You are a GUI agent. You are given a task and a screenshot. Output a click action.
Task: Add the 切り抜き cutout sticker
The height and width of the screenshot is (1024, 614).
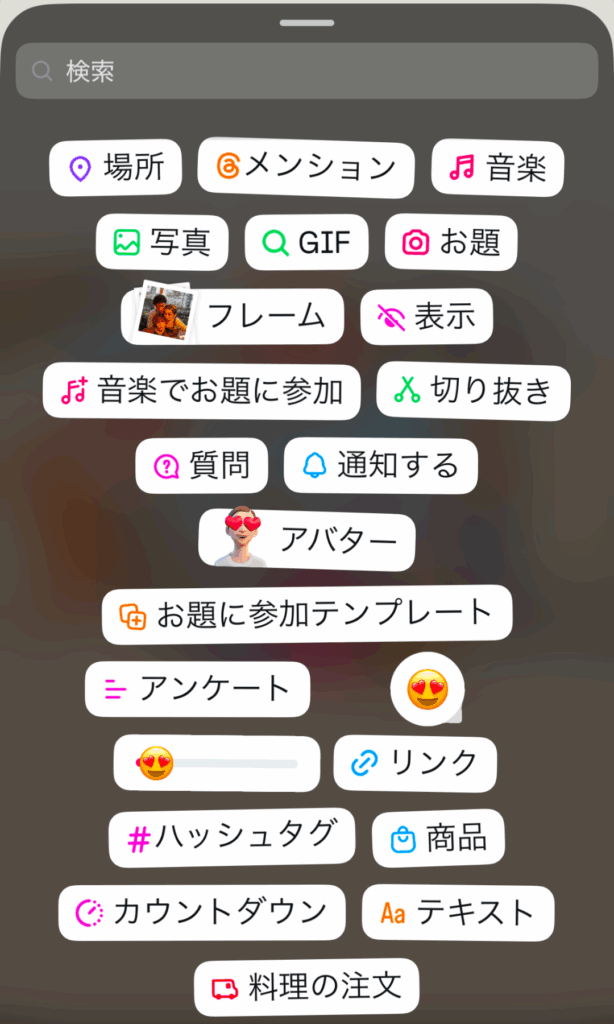click(x=472, y=390)
